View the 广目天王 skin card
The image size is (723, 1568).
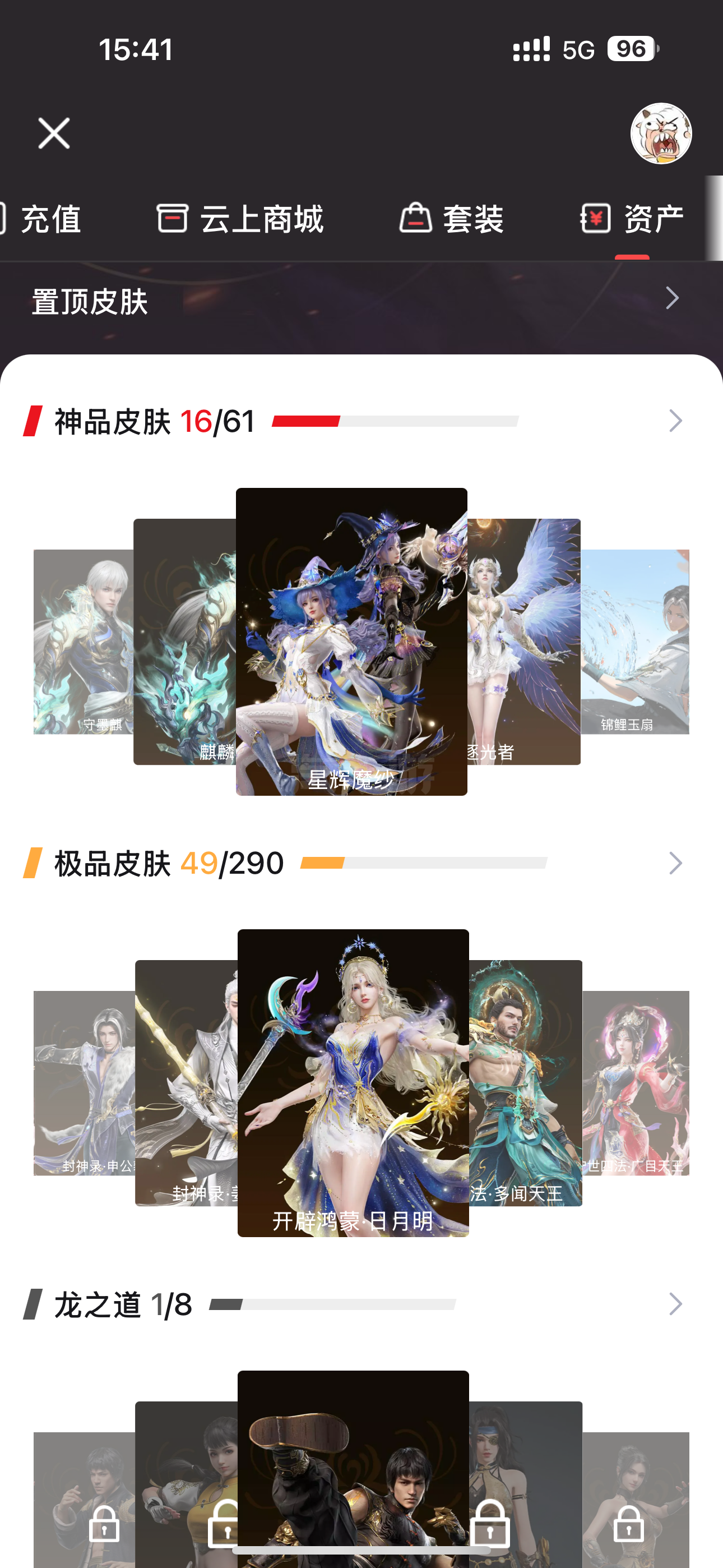pos(636,1083)
